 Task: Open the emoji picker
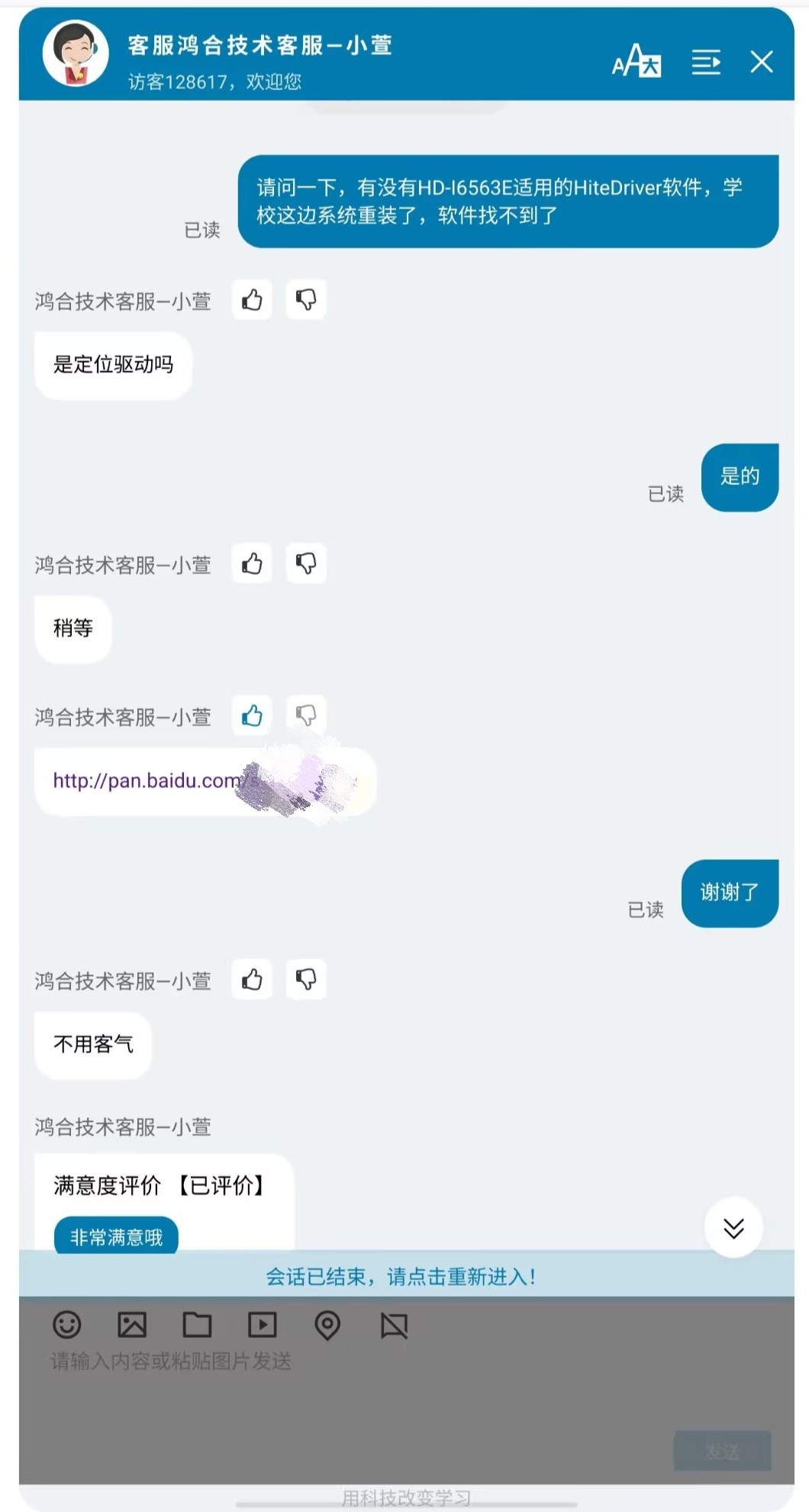(66, 1325)
